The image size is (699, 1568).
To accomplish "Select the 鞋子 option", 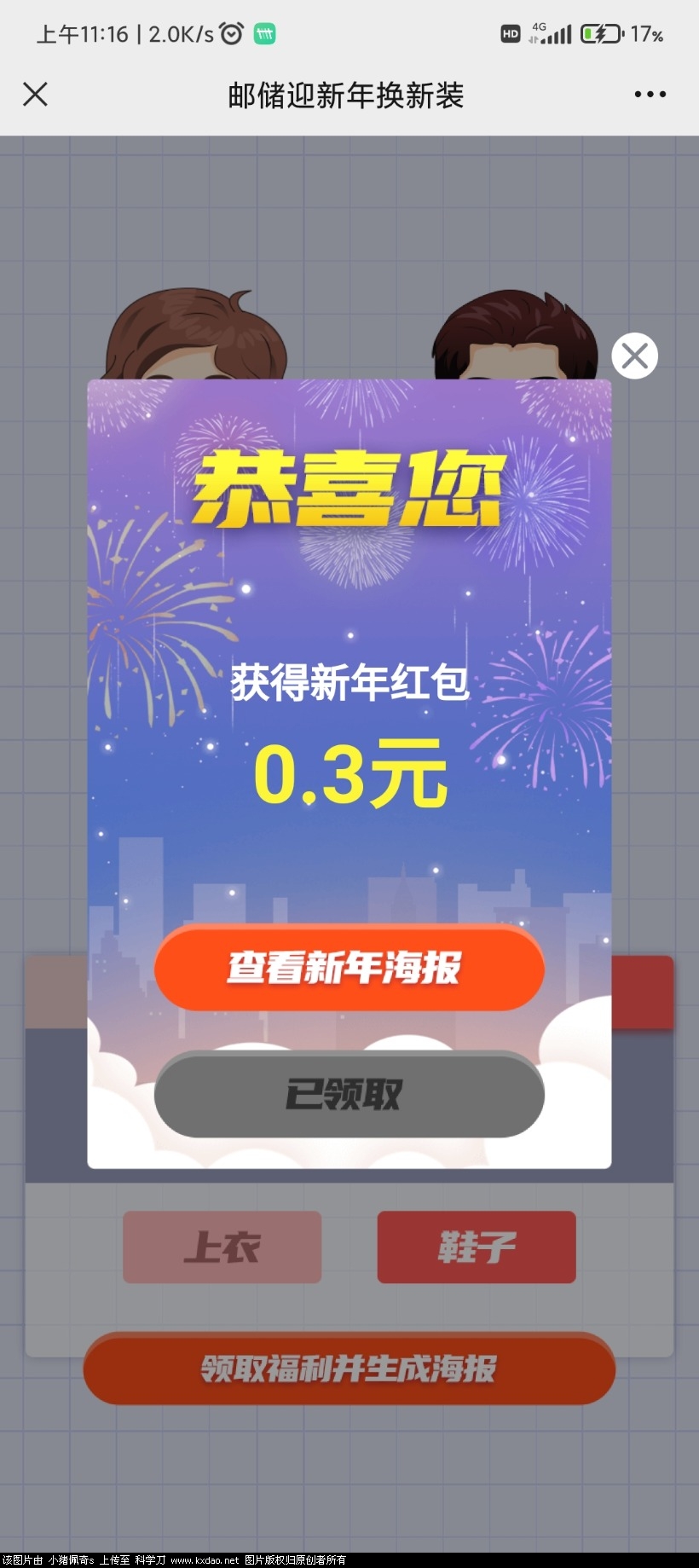I will coord(476,1247).
